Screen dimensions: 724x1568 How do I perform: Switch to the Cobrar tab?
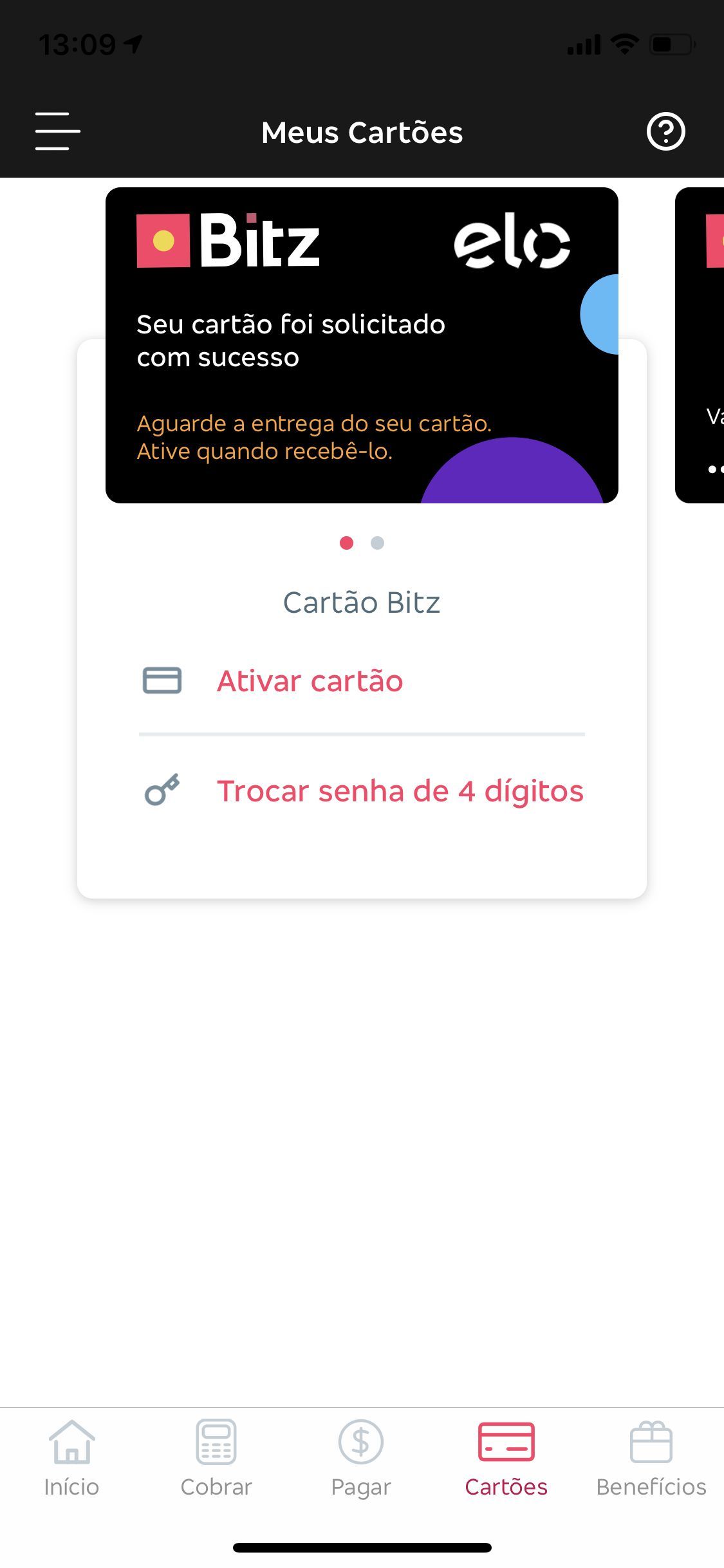[x=216, y=1459]
